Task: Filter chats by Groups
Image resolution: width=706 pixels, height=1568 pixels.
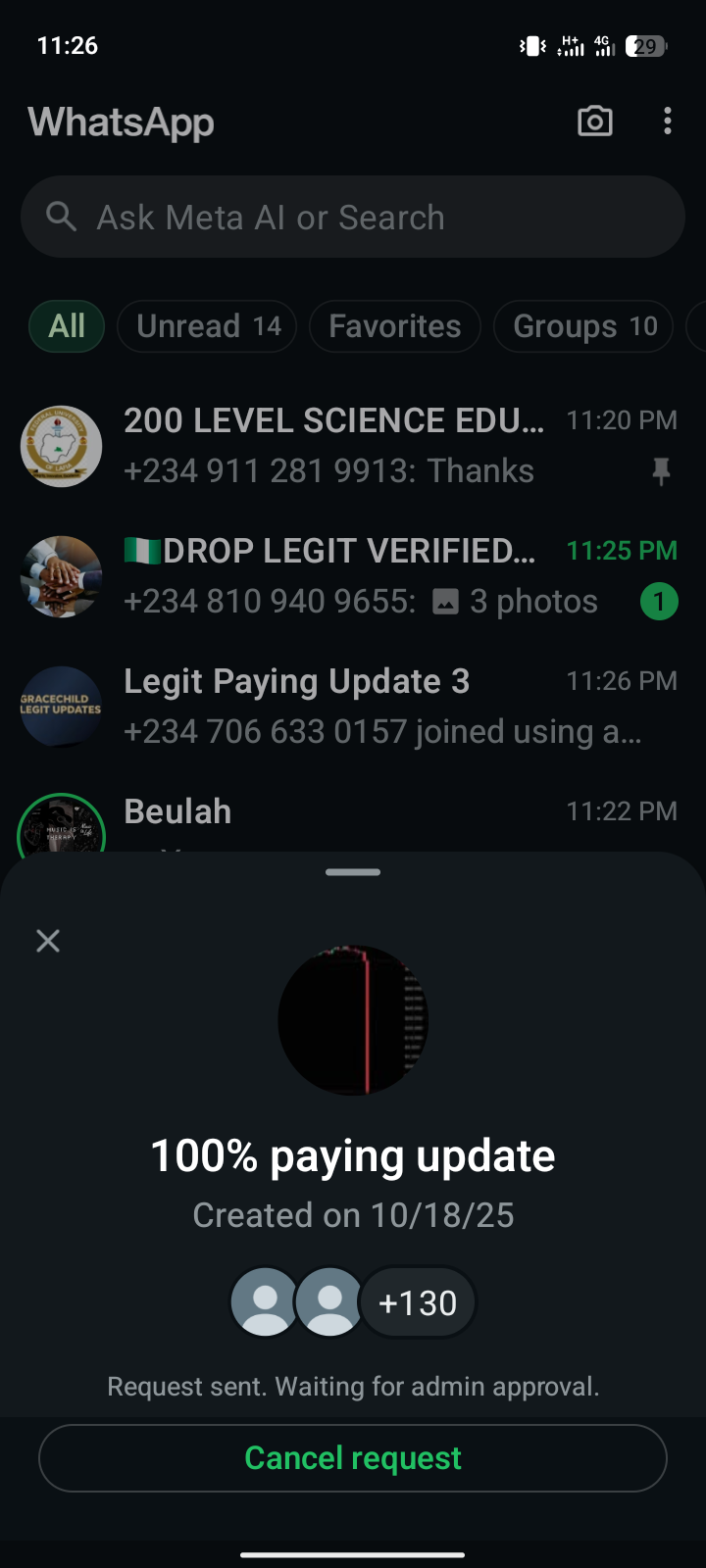Action: point(583,326)
